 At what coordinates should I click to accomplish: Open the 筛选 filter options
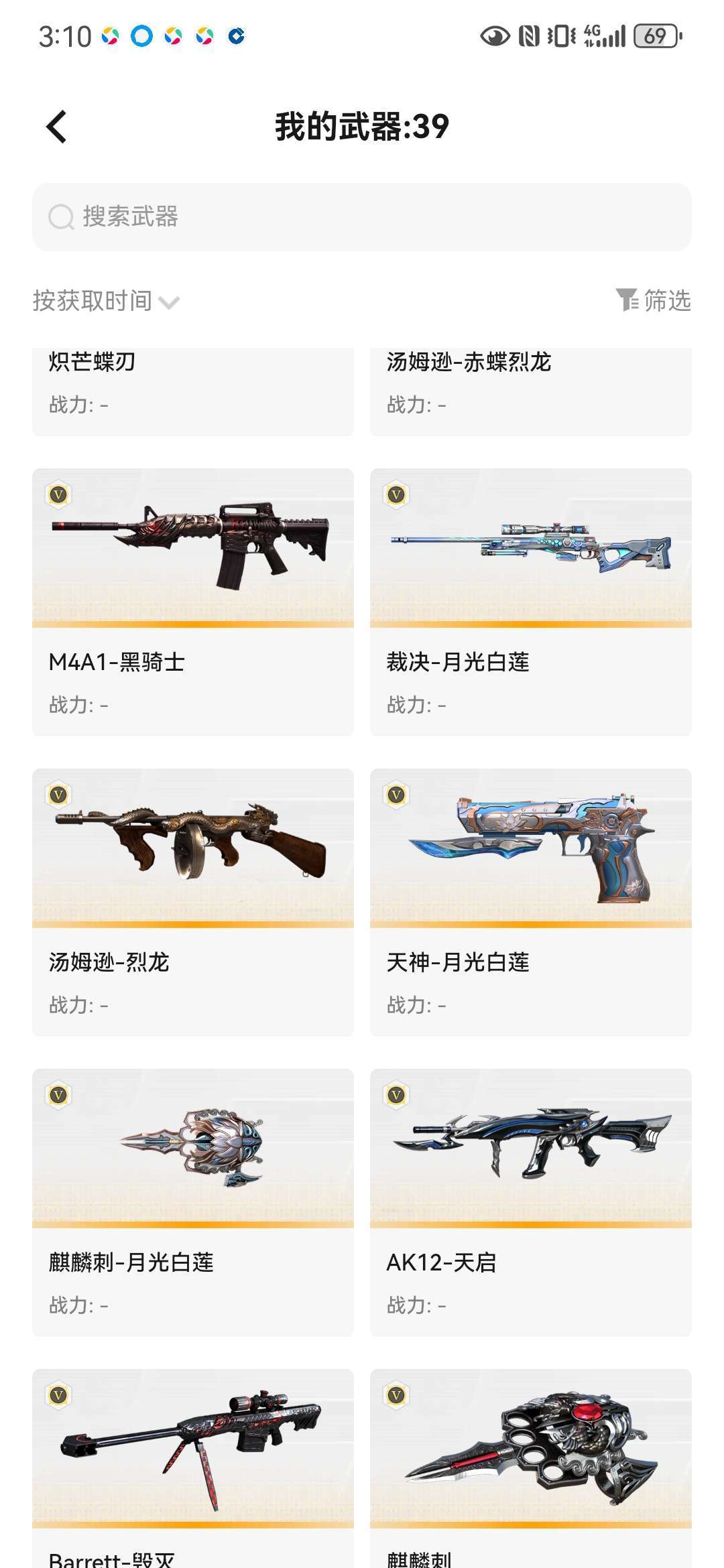click(x=653, y=300)
